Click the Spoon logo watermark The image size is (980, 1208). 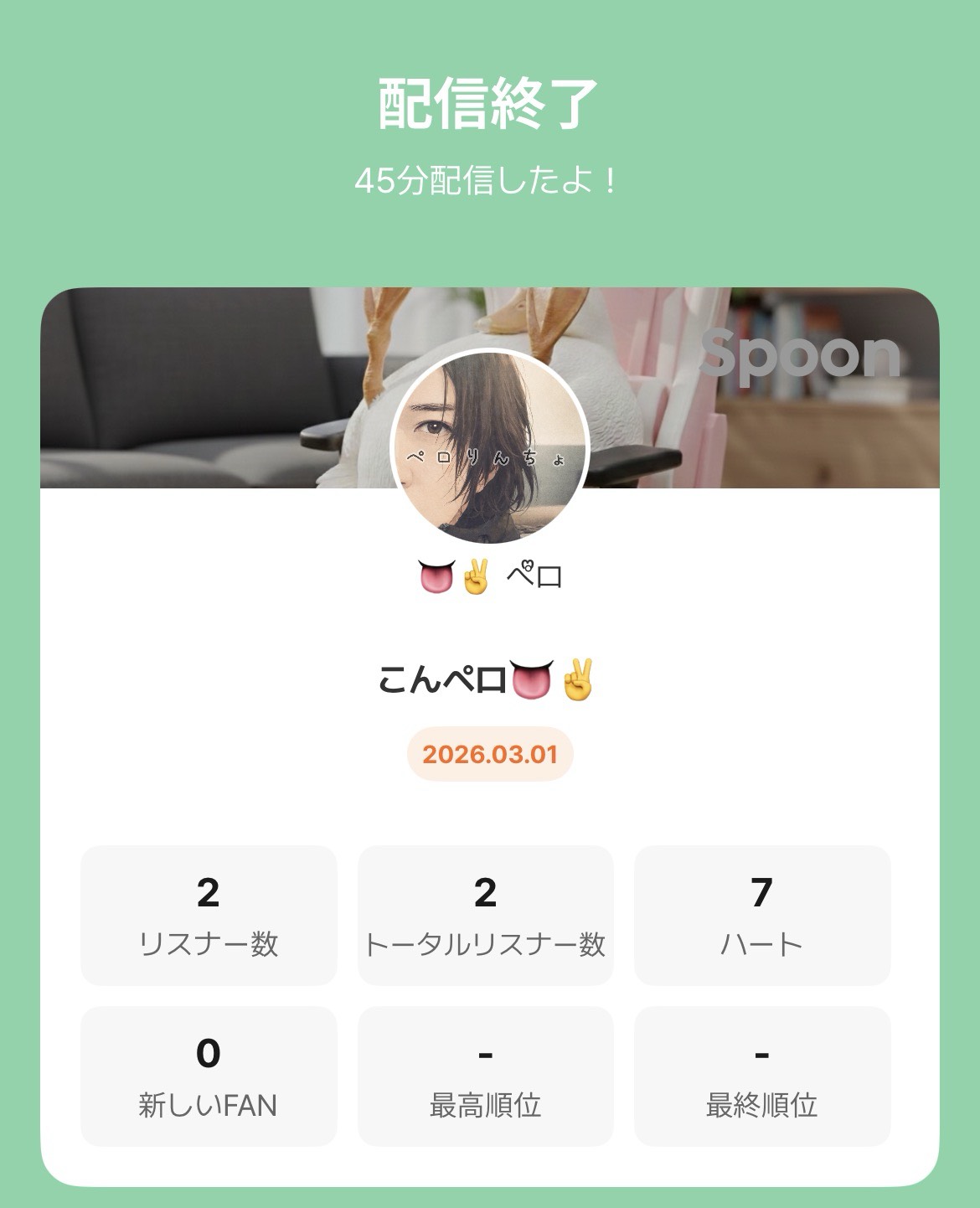click(800, 354)
